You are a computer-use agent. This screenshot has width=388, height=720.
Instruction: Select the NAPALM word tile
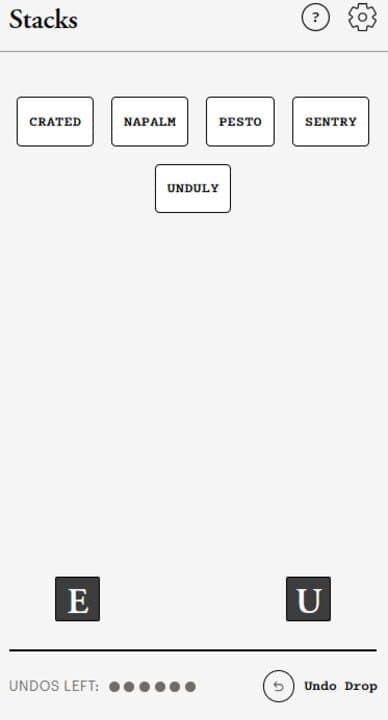pyautogui.click(x=150, y=122)
